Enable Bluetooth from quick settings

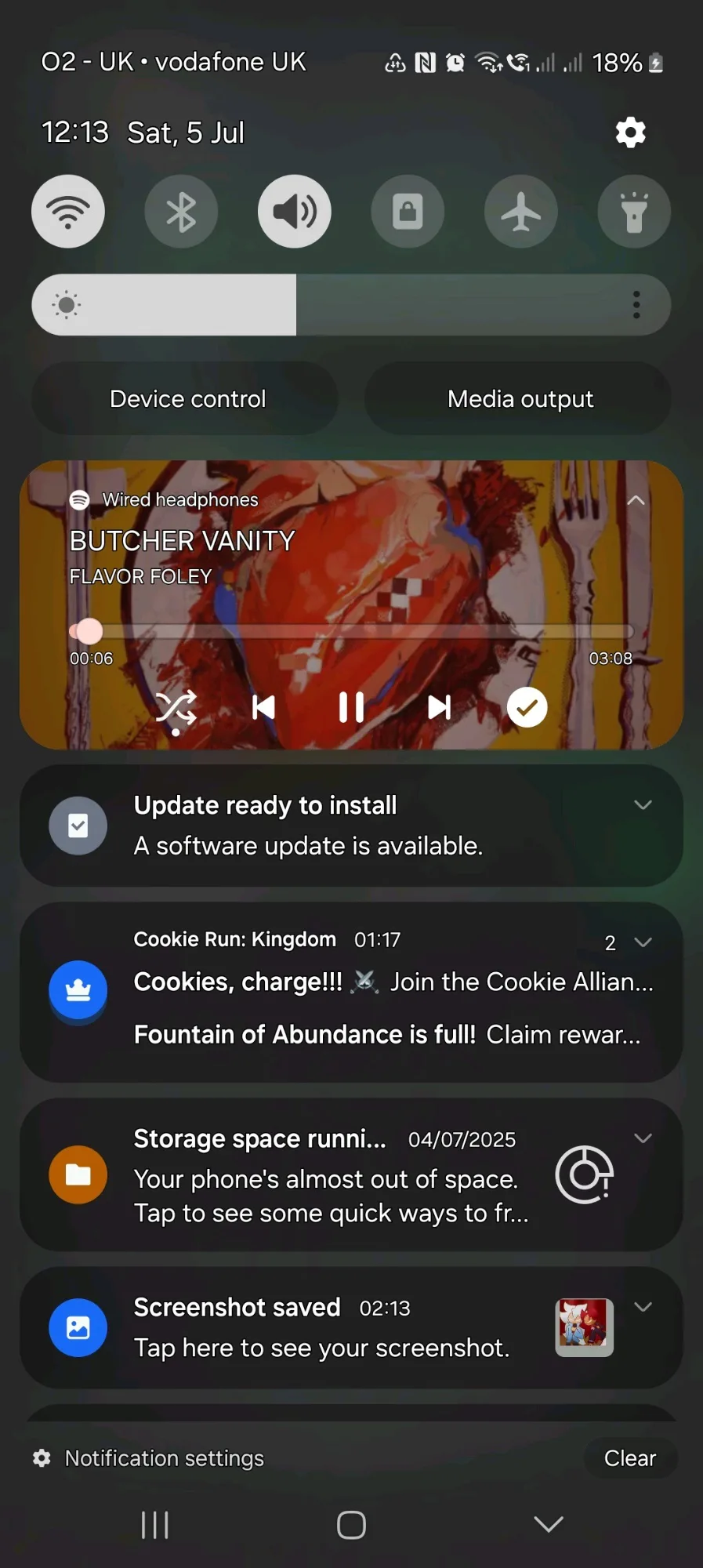(x=181, y=212)
